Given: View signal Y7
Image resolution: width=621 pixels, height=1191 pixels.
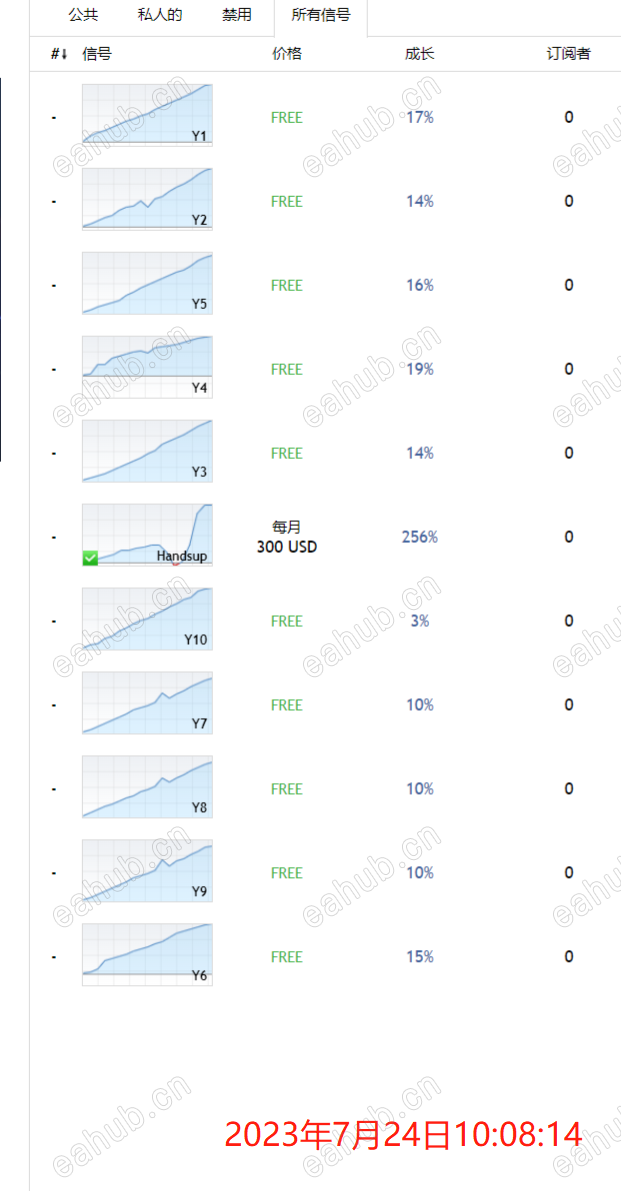Looking at the screenshot, I should tap(147, 703).
